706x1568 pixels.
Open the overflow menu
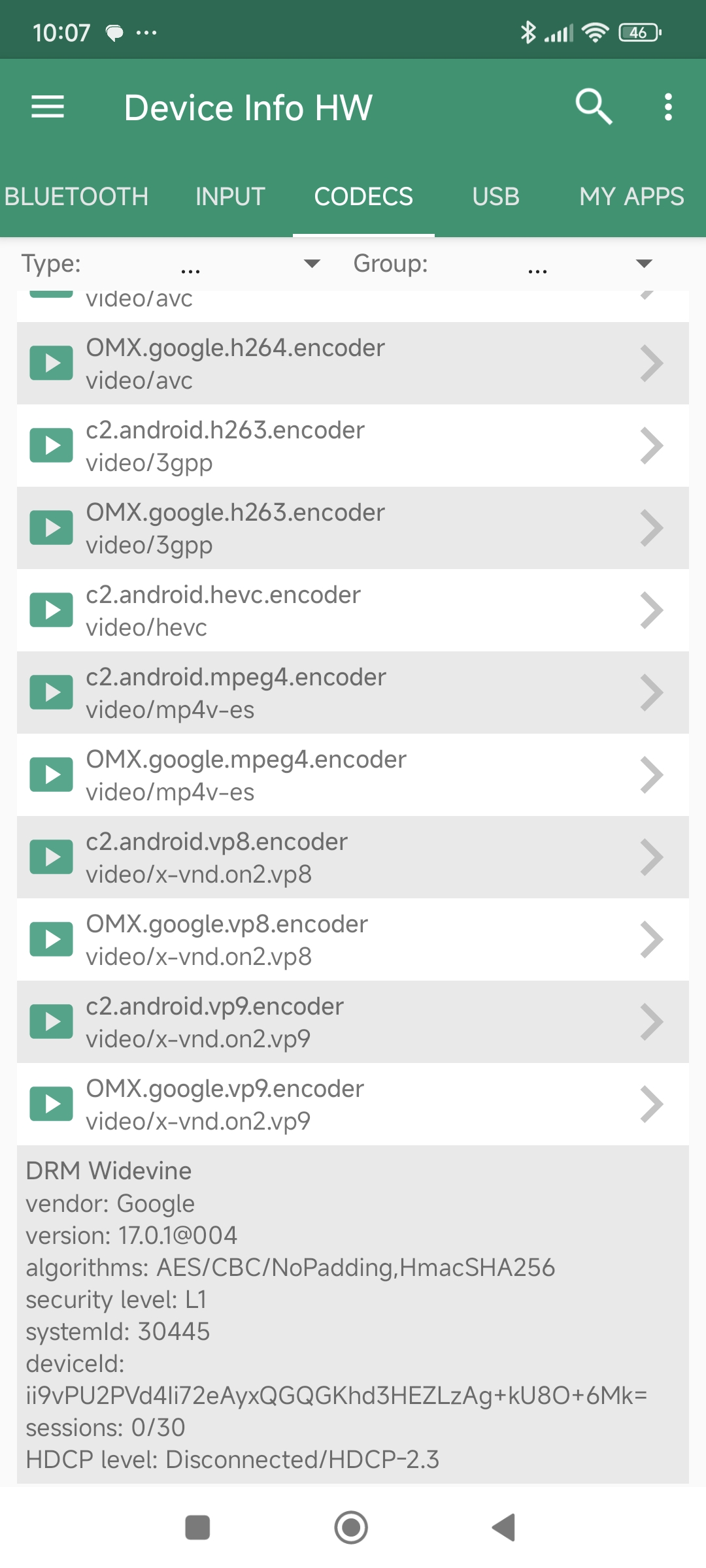coord(667,106)
